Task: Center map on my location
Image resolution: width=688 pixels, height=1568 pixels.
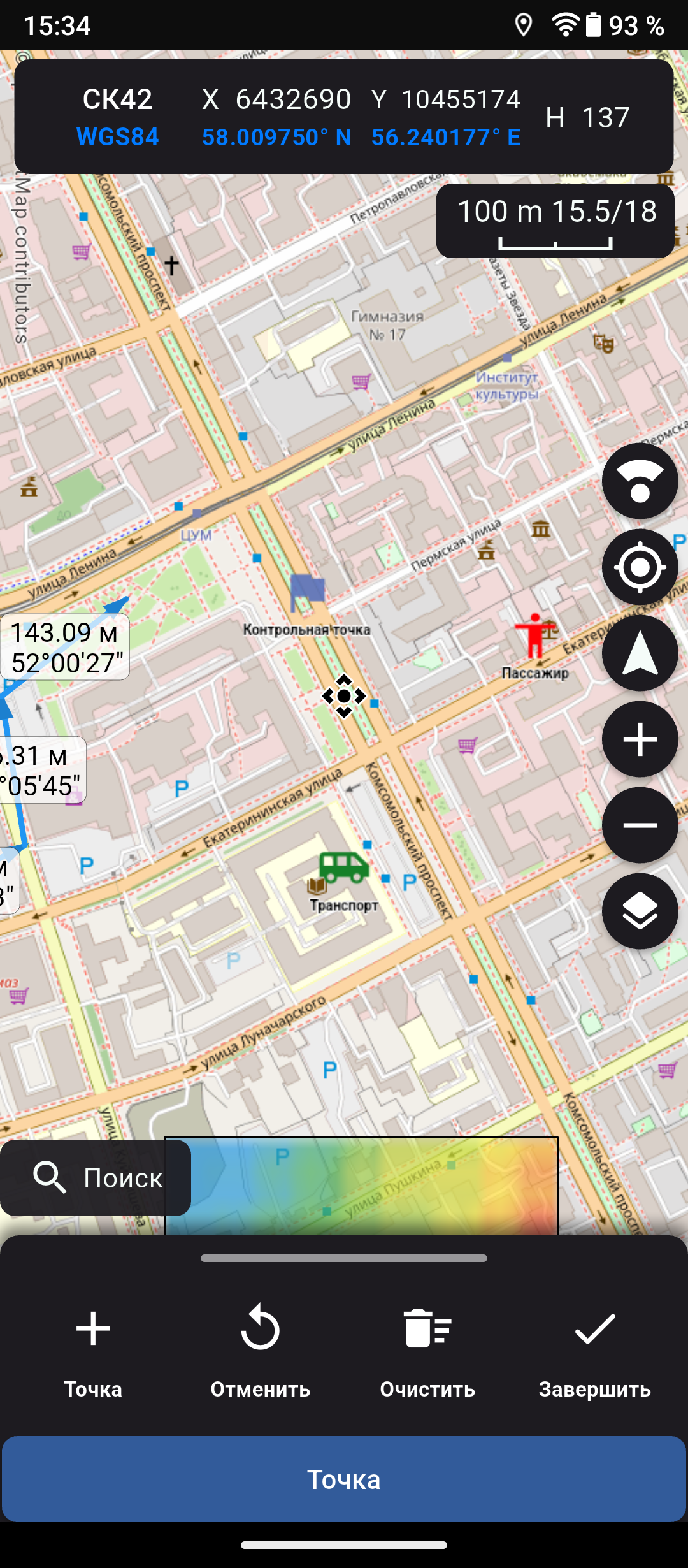Action: [x=640, y=567]
